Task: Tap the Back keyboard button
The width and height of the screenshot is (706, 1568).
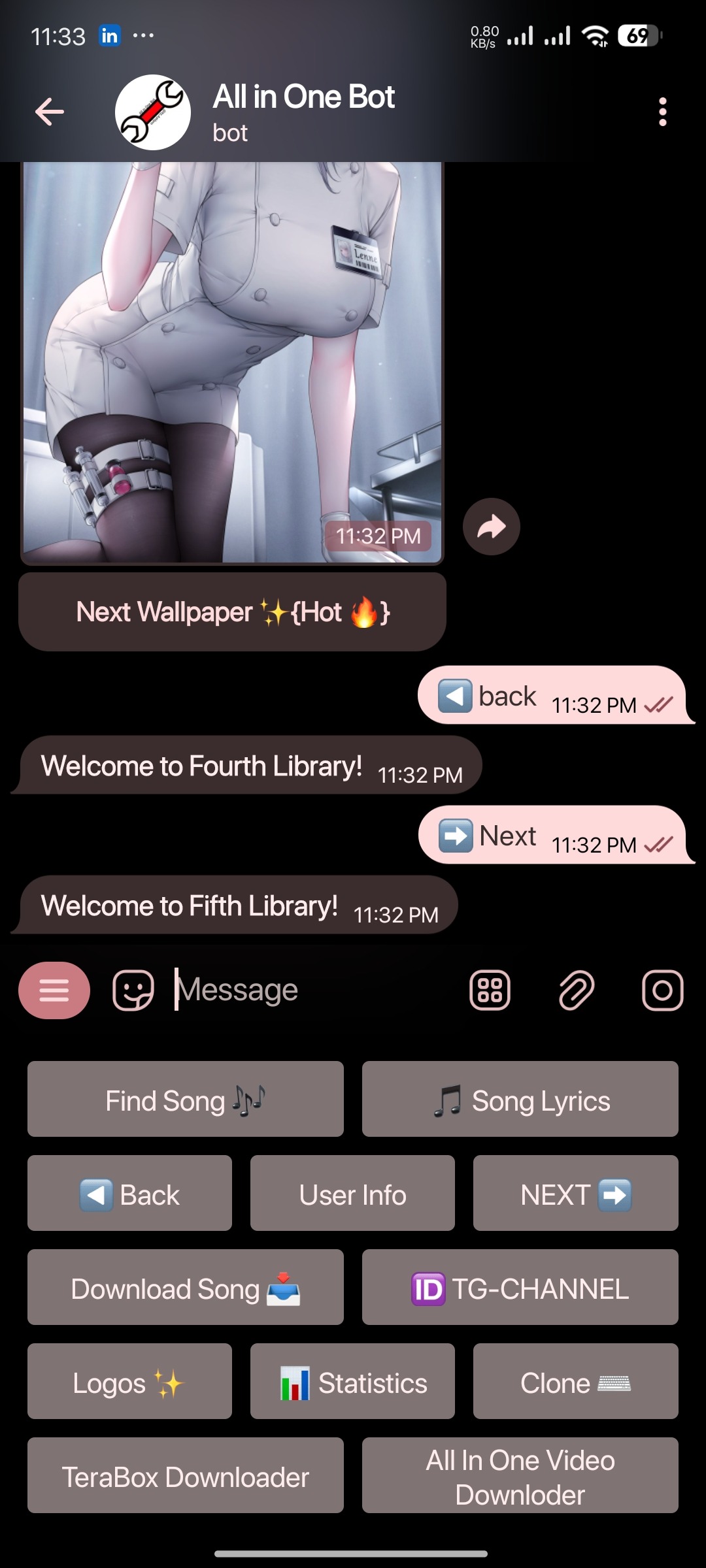Action: click(129, 1194)
